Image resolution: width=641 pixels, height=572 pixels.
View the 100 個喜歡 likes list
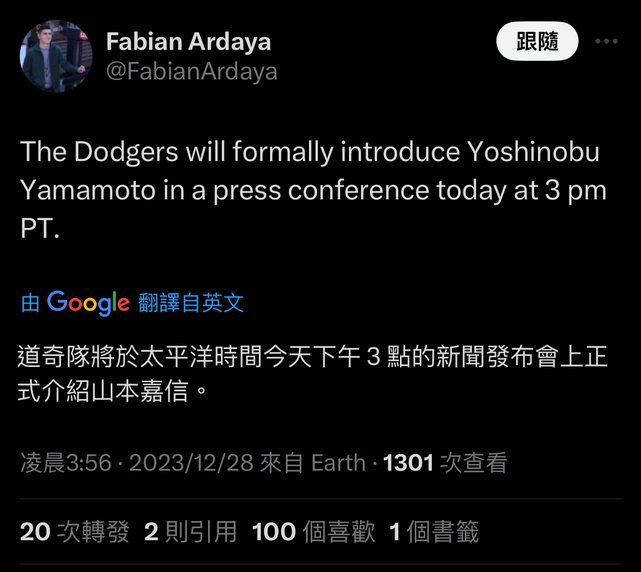pyautogui.click(x=313, y=531)
